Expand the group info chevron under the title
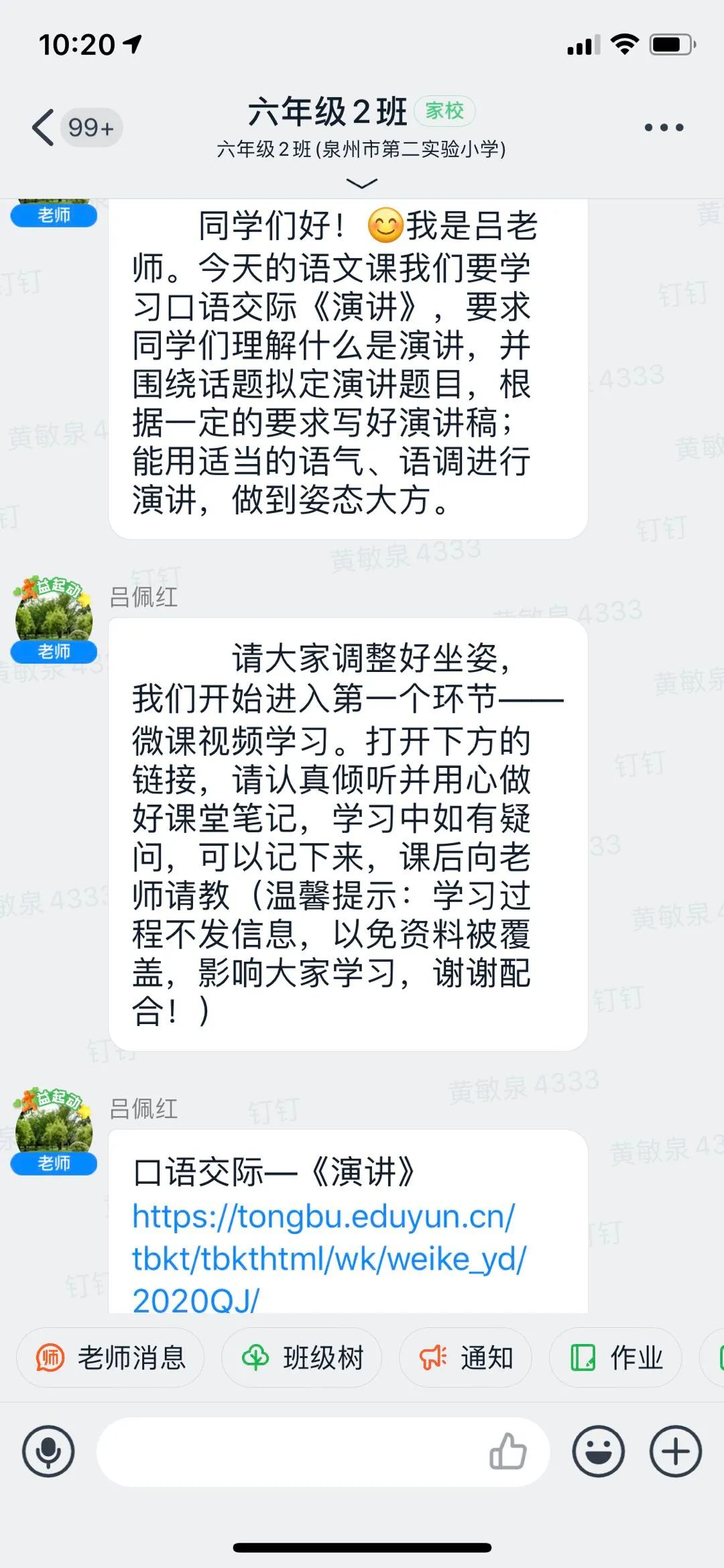The width and height of the screenshot is (724, 1568). 361,183
